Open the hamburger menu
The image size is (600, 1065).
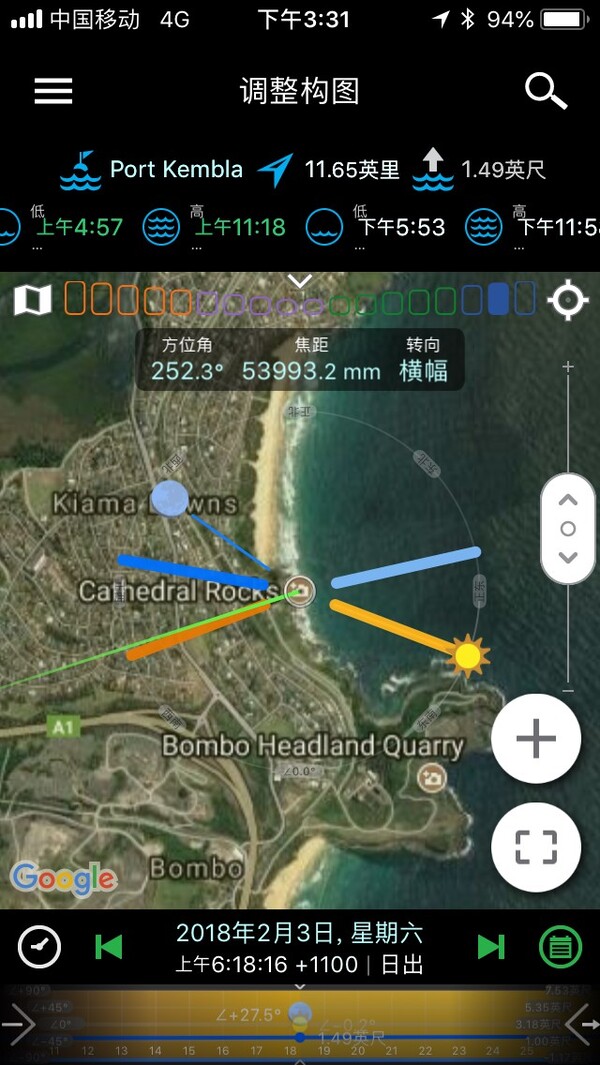pos(54,91)
